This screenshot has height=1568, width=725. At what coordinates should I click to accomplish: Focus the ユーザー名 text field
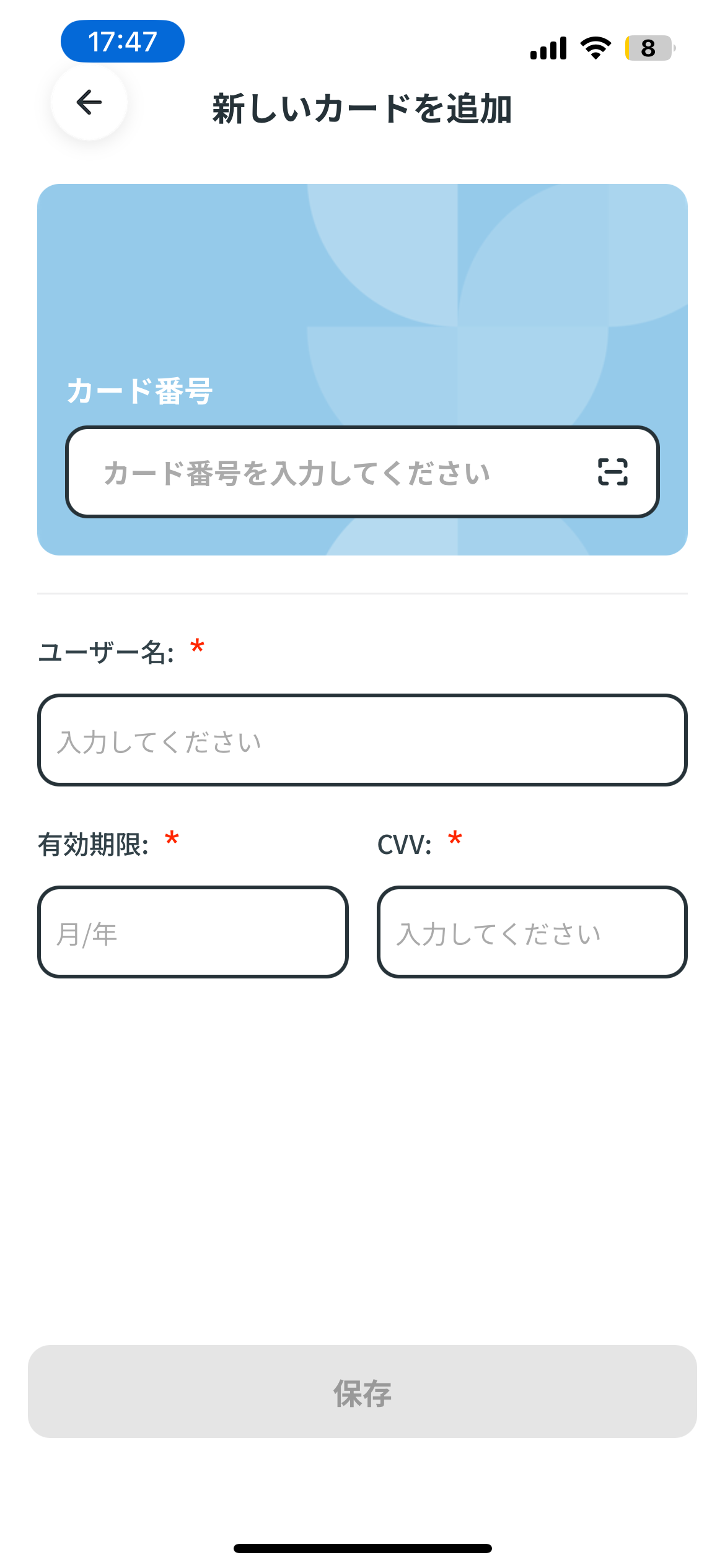tap(362, 741)
